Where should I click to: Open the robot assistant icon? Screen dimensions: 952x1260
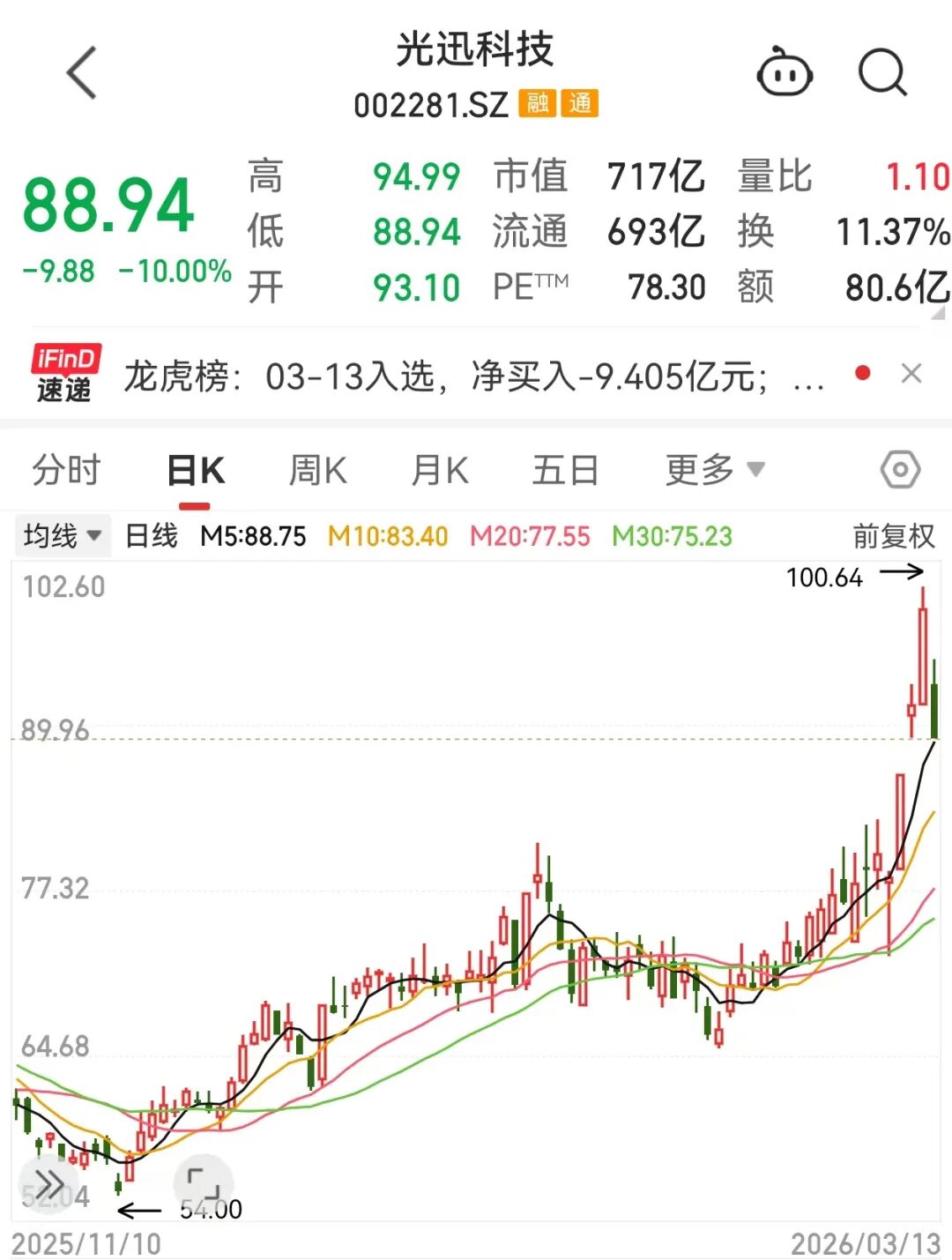(x=784, y=73)
